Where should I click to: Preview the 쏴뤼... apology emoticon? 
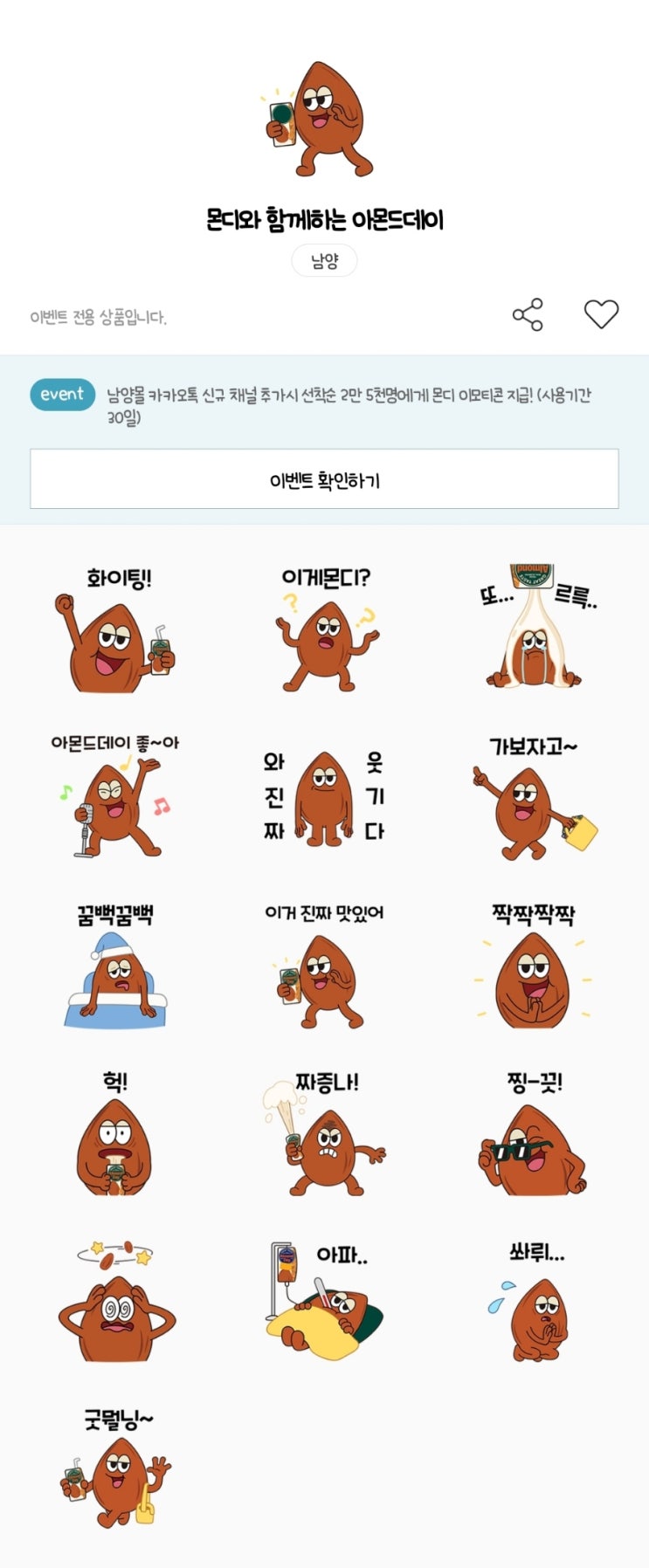tap(535, 1303)
